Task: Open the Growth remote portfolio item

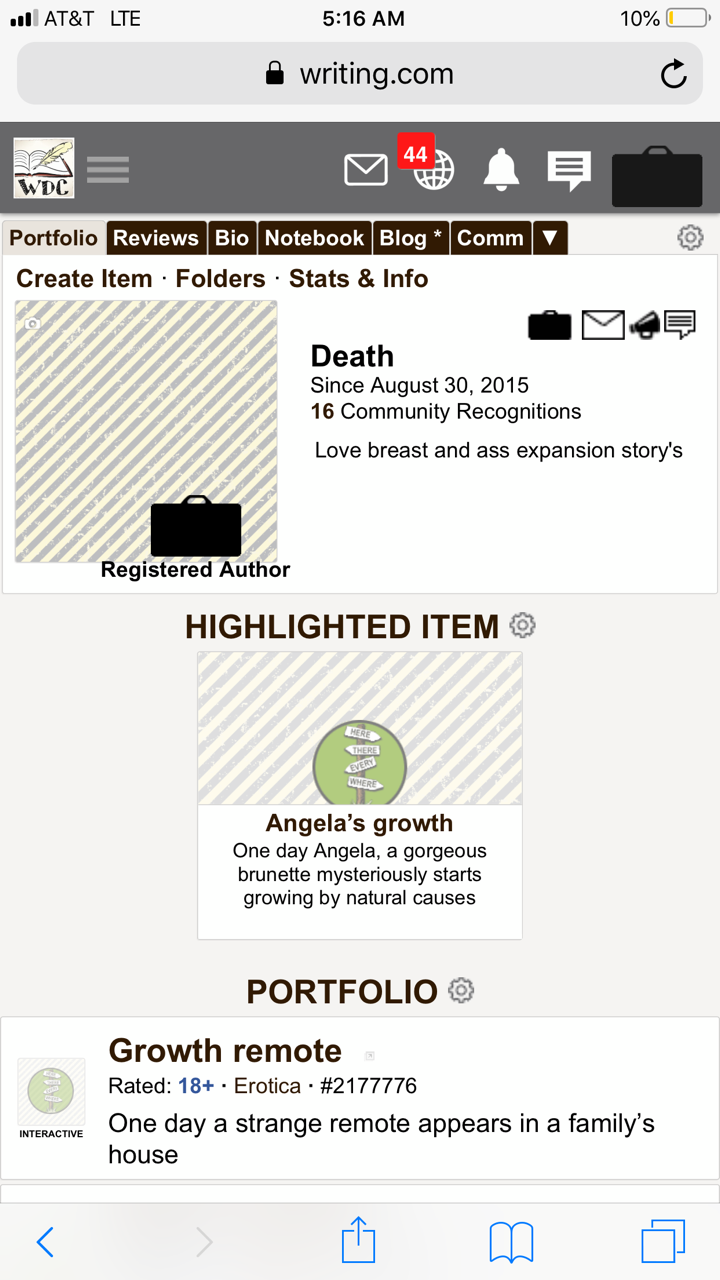Action: pos(225,1051)
